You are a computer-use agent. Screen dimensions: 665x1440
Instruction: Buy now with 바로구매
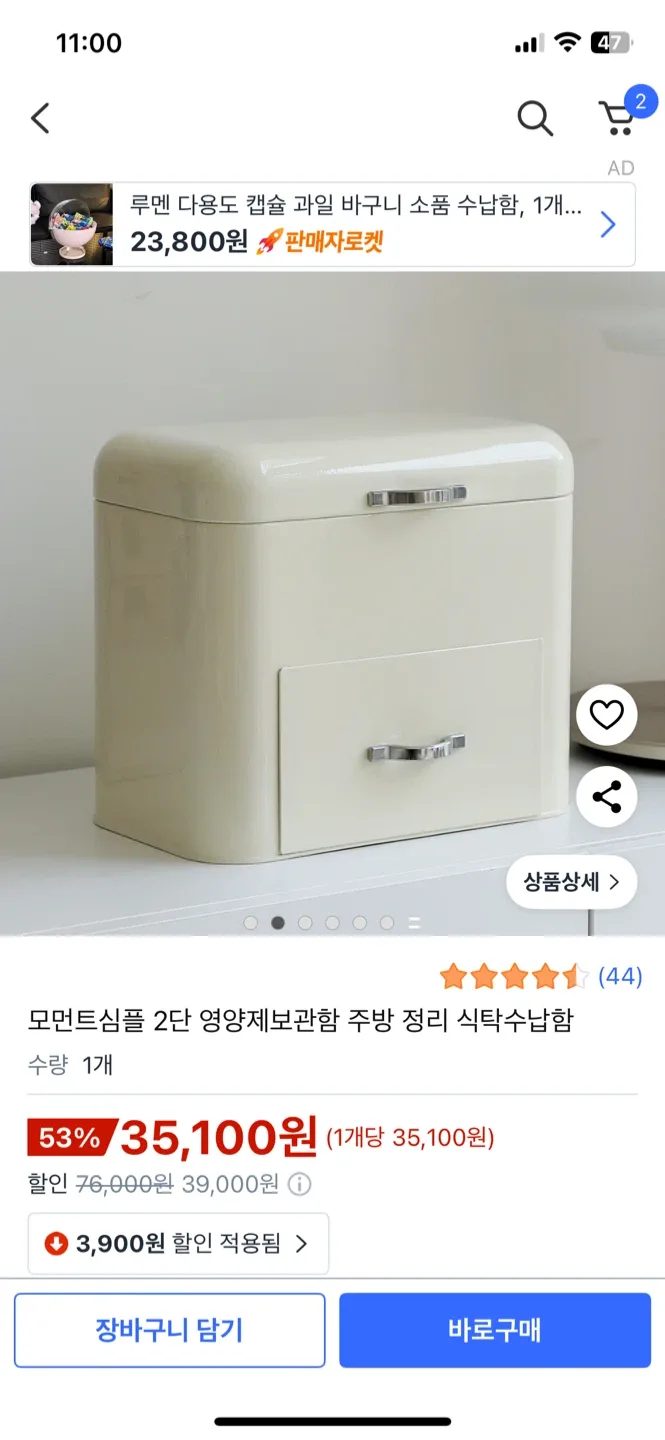494,1330
